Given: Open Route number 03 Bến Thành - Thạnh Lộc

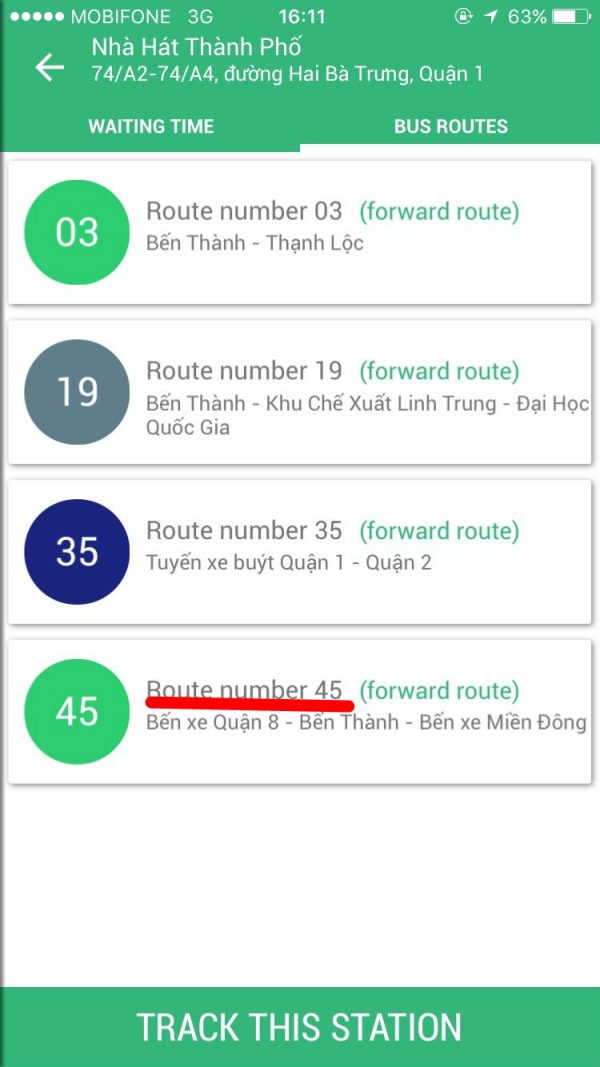Looking at the screenshot, I should click(299, 233).
